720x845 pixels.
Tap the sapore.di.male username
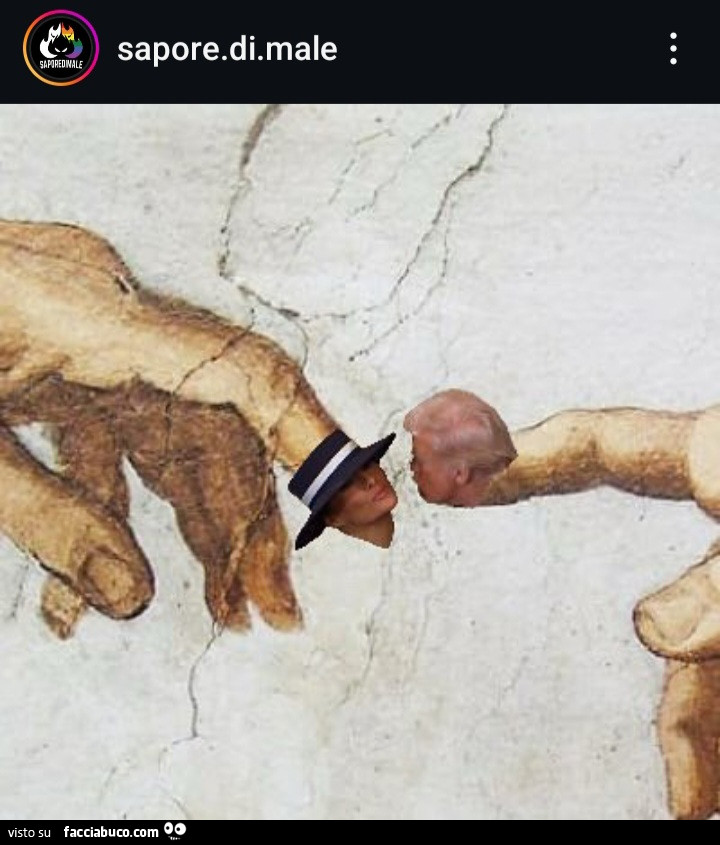tap(227, 49)
